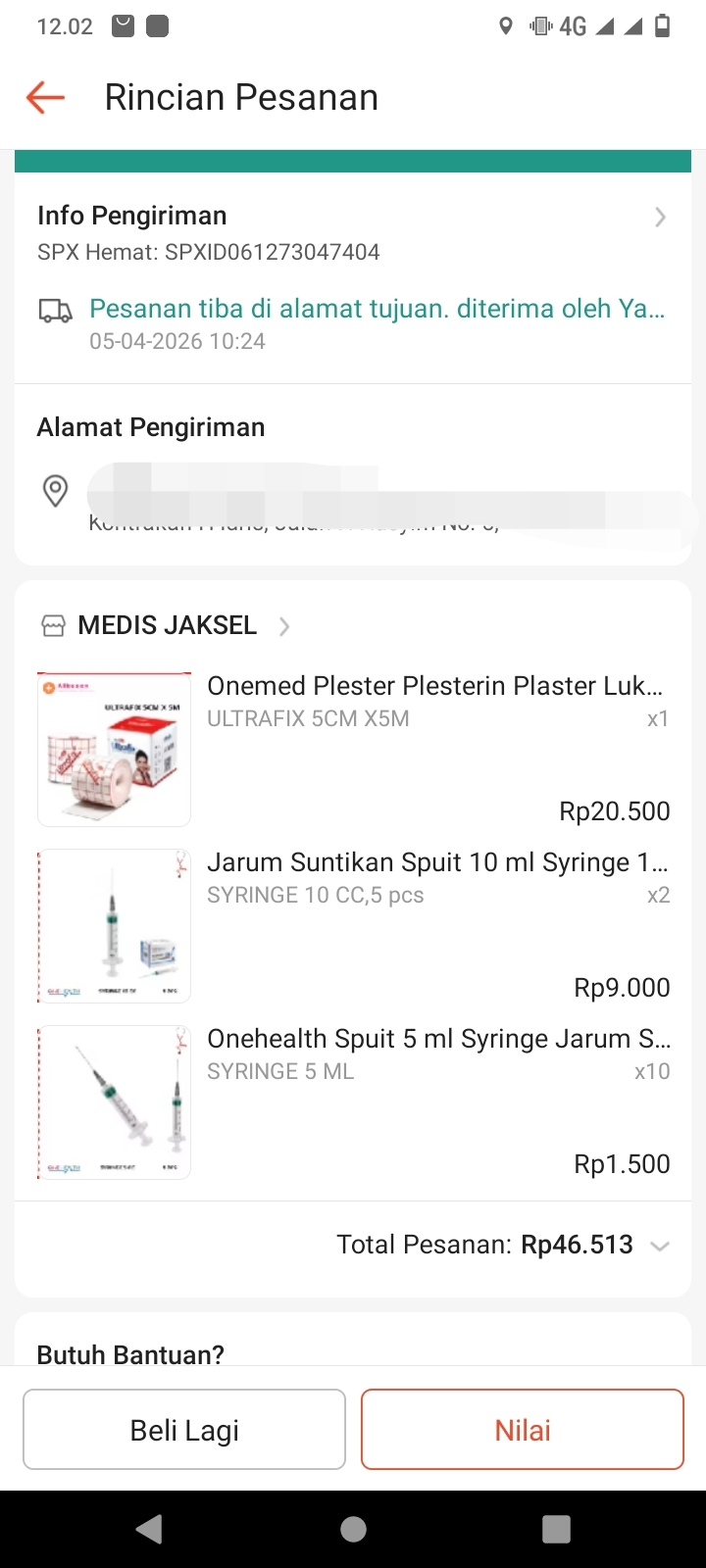Open the Onemed Plester Ultrafix product
706x1568 pixels.
pos(434,686)
